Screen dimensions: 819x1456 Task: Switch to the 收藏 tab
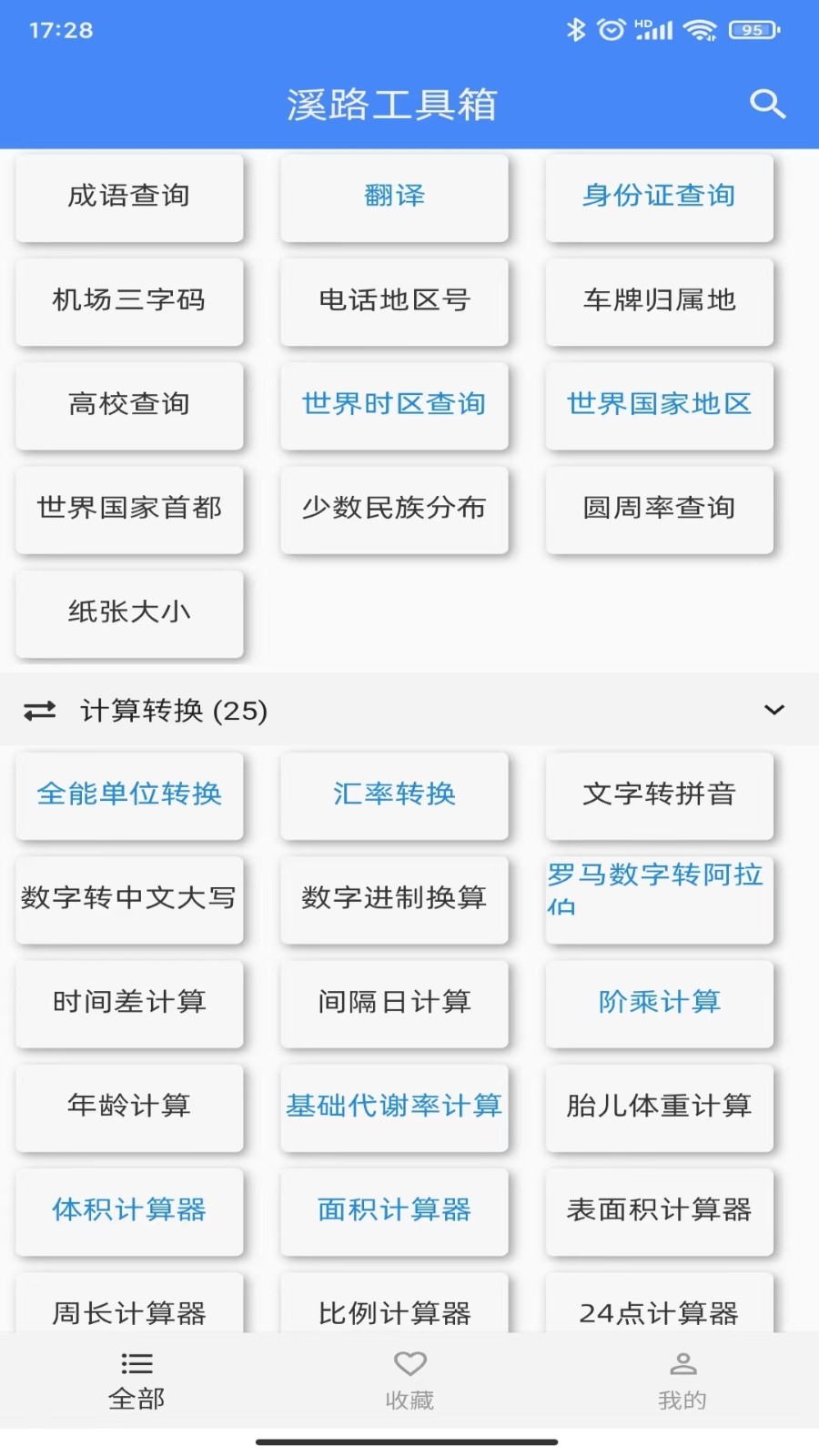[409, 1380]
